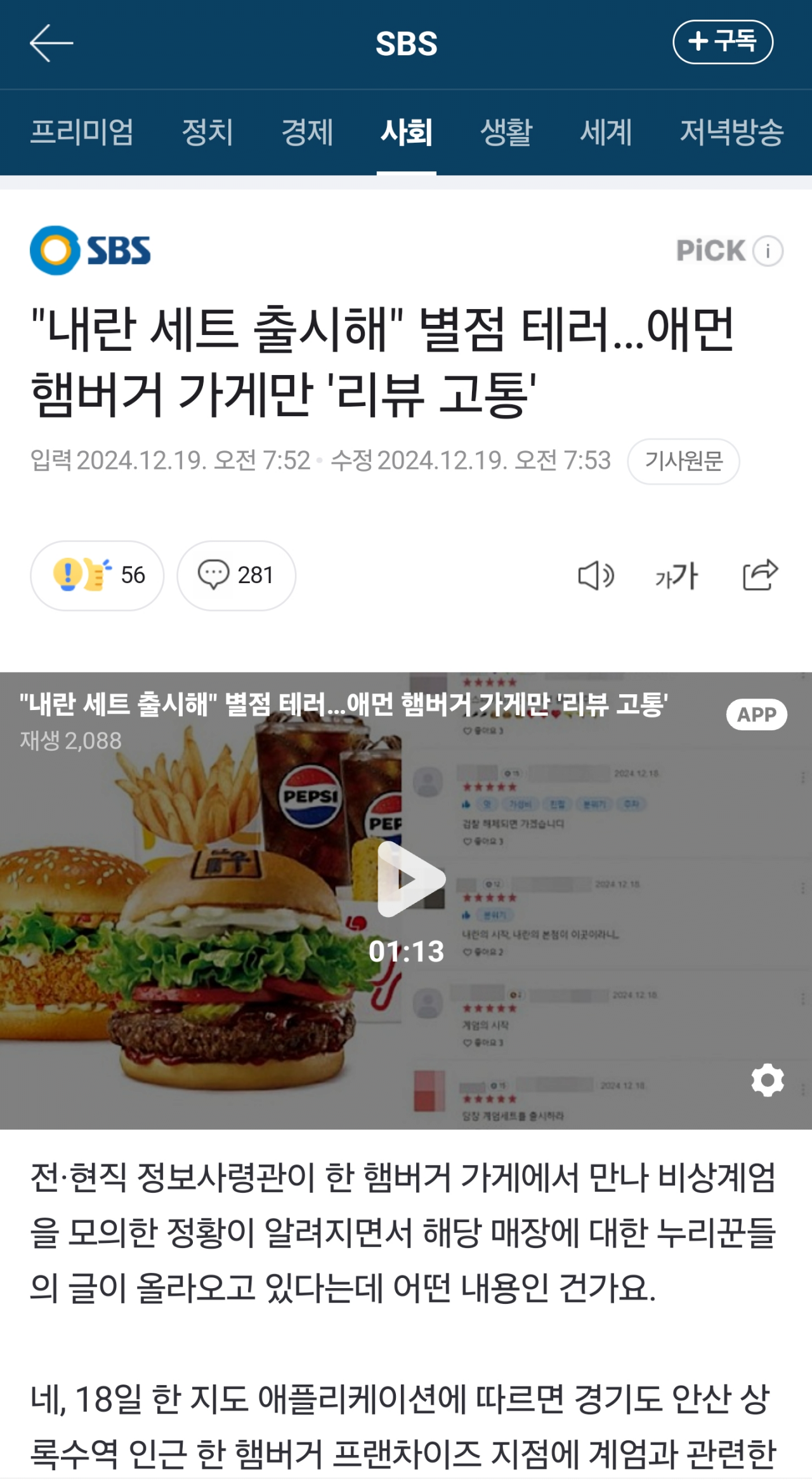This screenshot has width=812, height=1481.
Task: Share this article
Action: coord(759,575)
